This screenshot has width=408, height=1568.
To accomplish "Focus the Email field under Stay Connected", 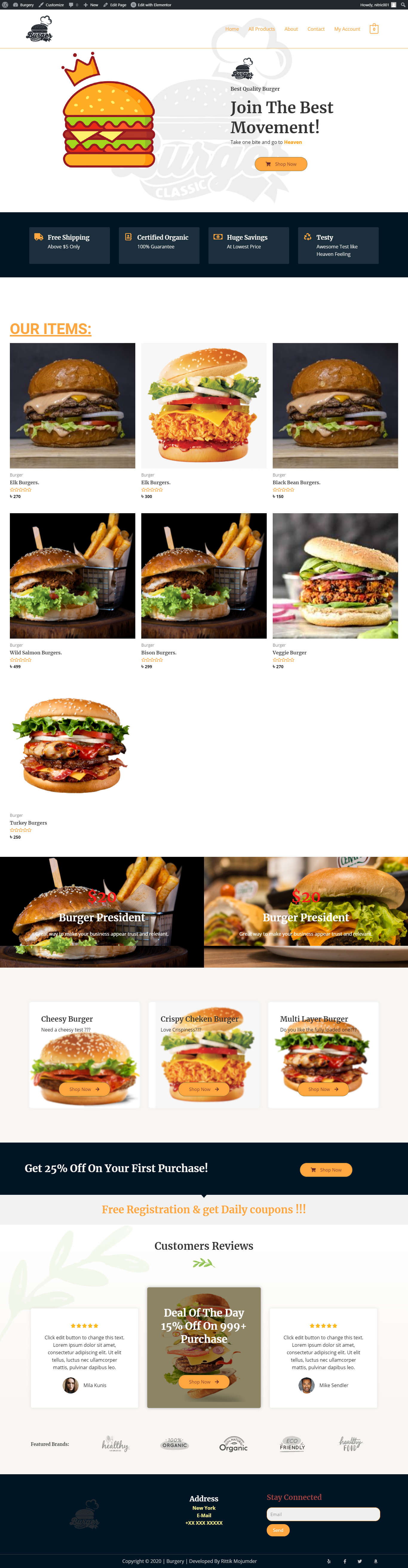I will (323, 1514).
